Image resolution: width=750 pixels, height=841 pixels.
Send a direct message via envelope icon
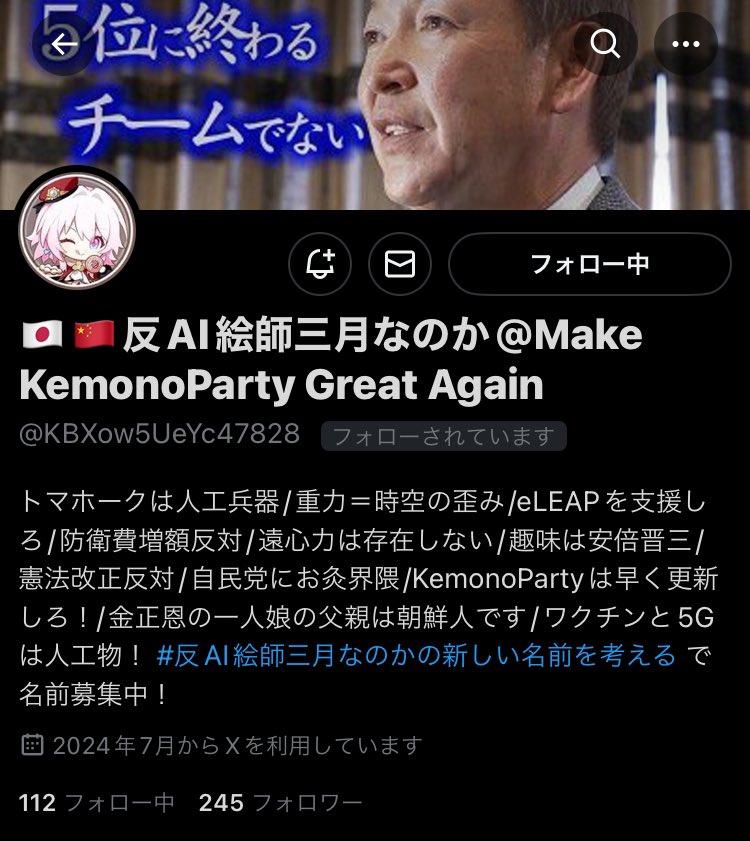(x=400, y=264)
